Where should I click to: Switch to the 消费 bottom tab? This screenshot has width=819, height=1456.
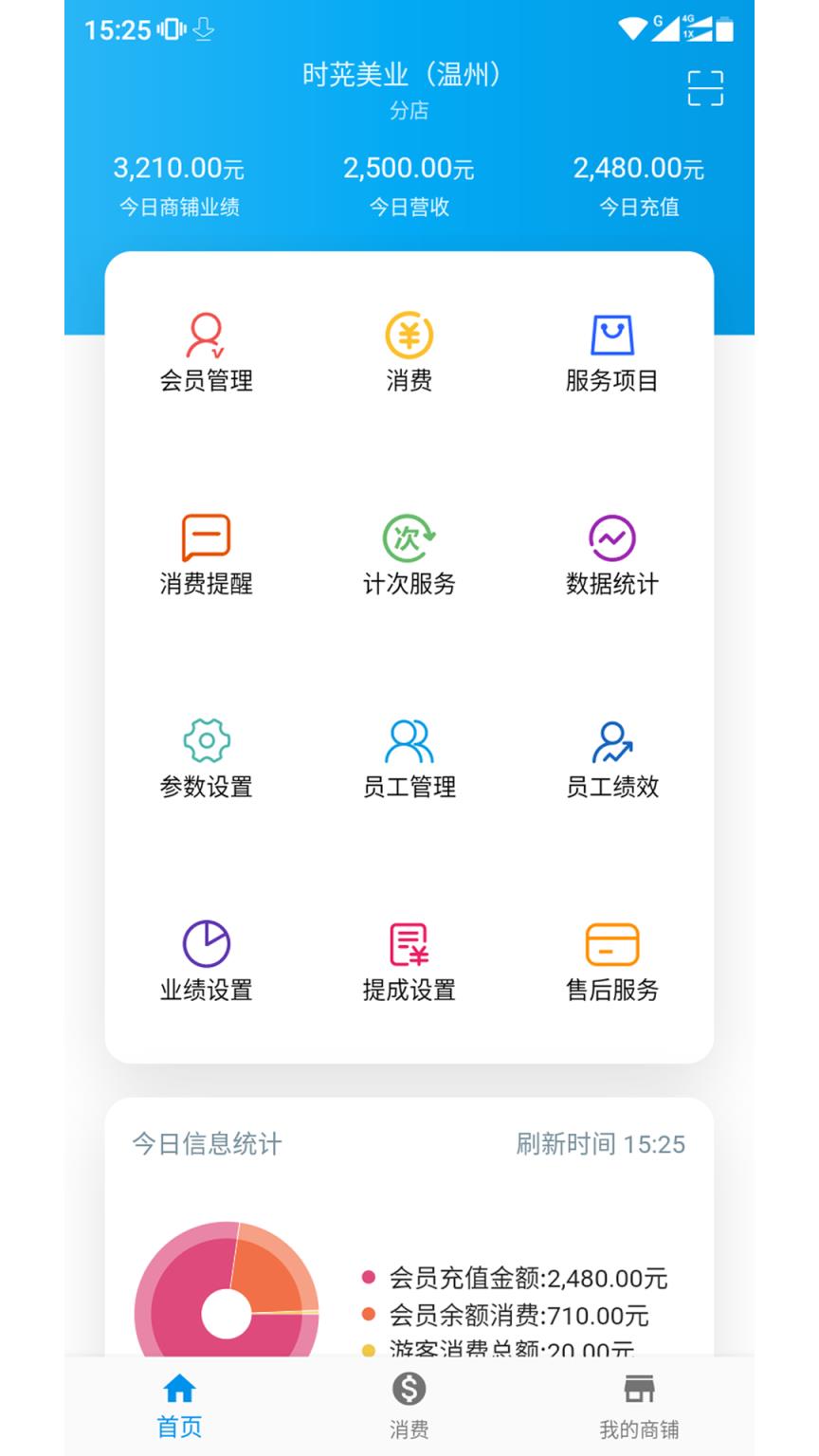[409, 1407]
